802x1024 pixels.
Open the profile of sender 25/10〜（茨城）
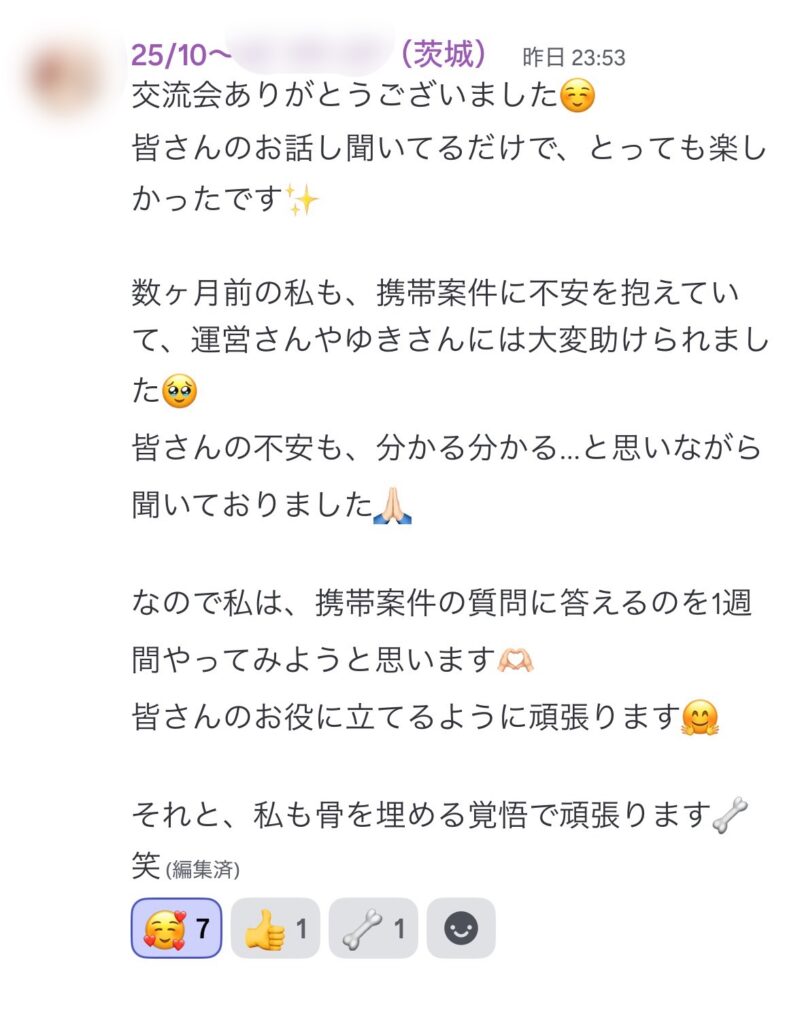coord(310,53)
